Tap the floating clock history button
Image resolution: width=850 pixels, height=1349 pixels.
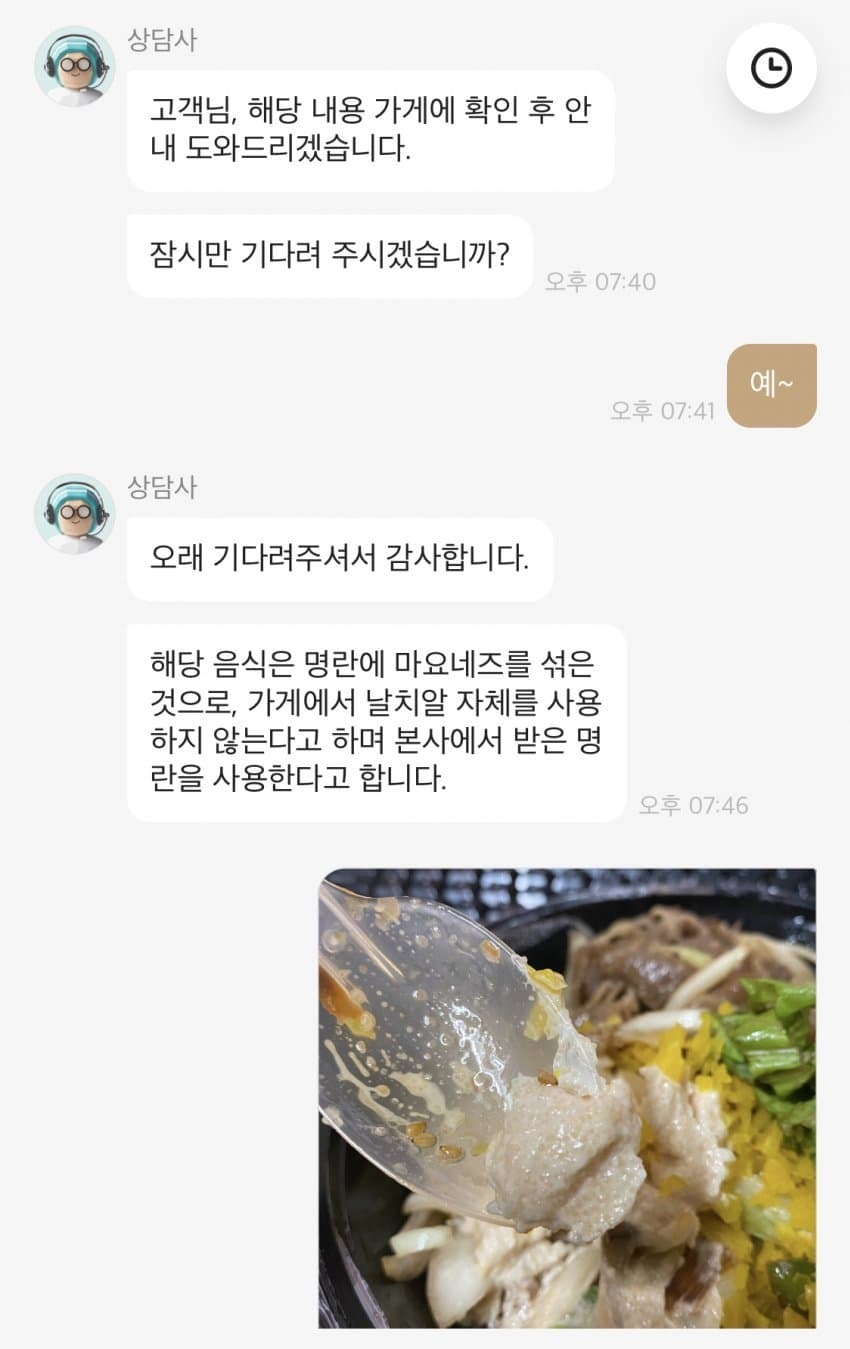[x=771, y=68]
